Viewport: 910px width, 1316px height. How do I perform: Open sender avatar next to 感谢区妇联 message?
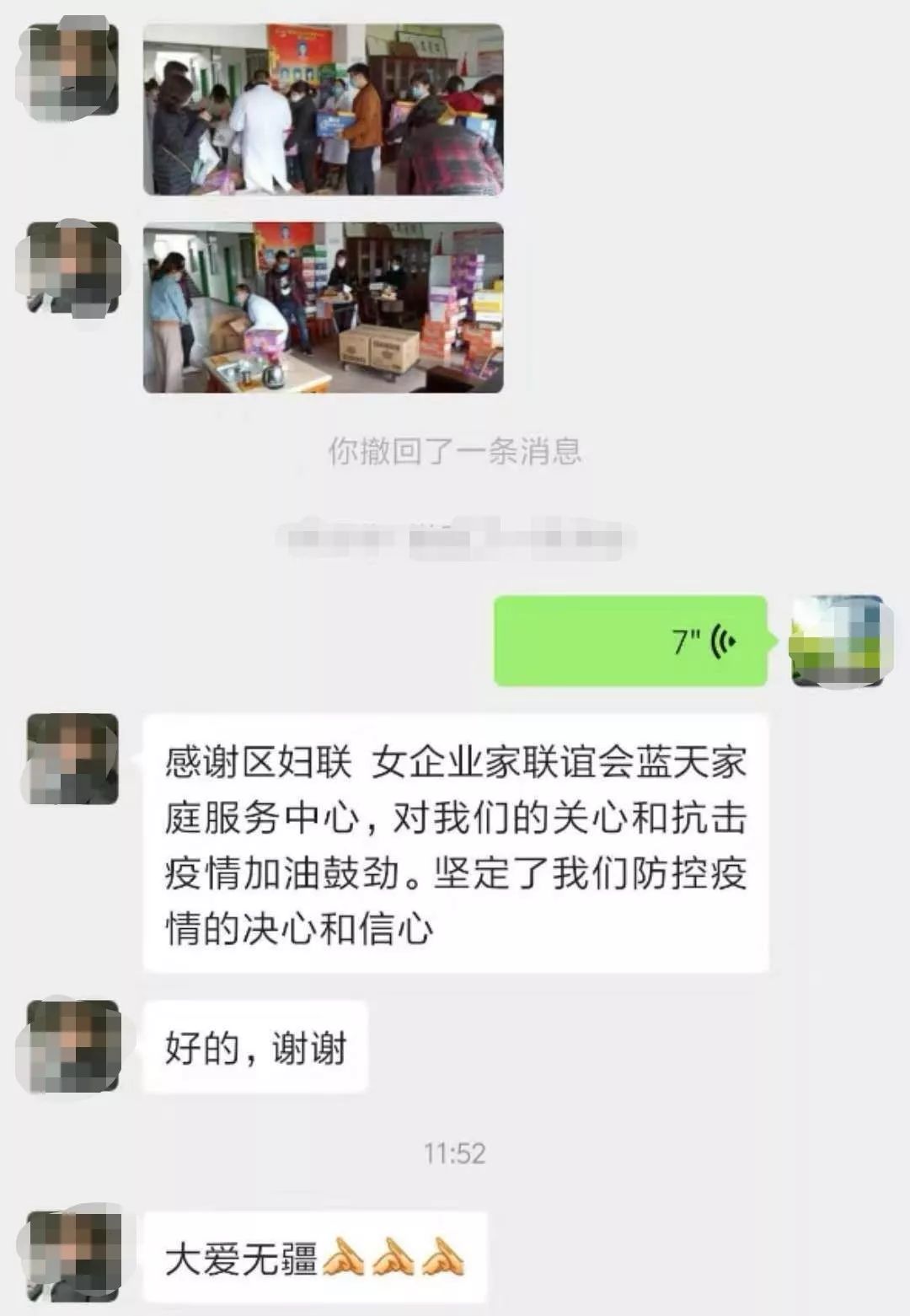(x=72, y=759)
